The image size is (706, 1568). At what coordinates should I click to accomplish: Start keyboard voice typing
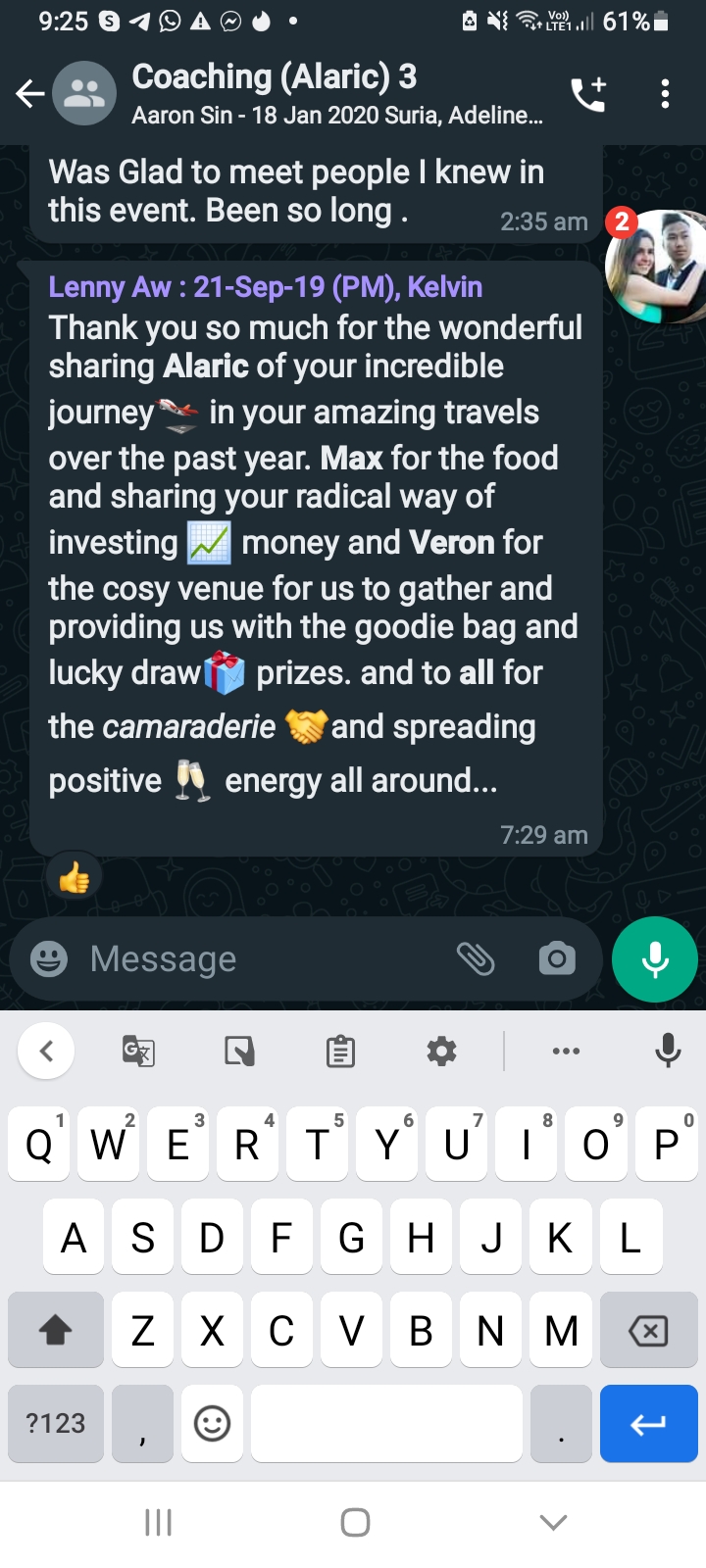point(668,1051)
